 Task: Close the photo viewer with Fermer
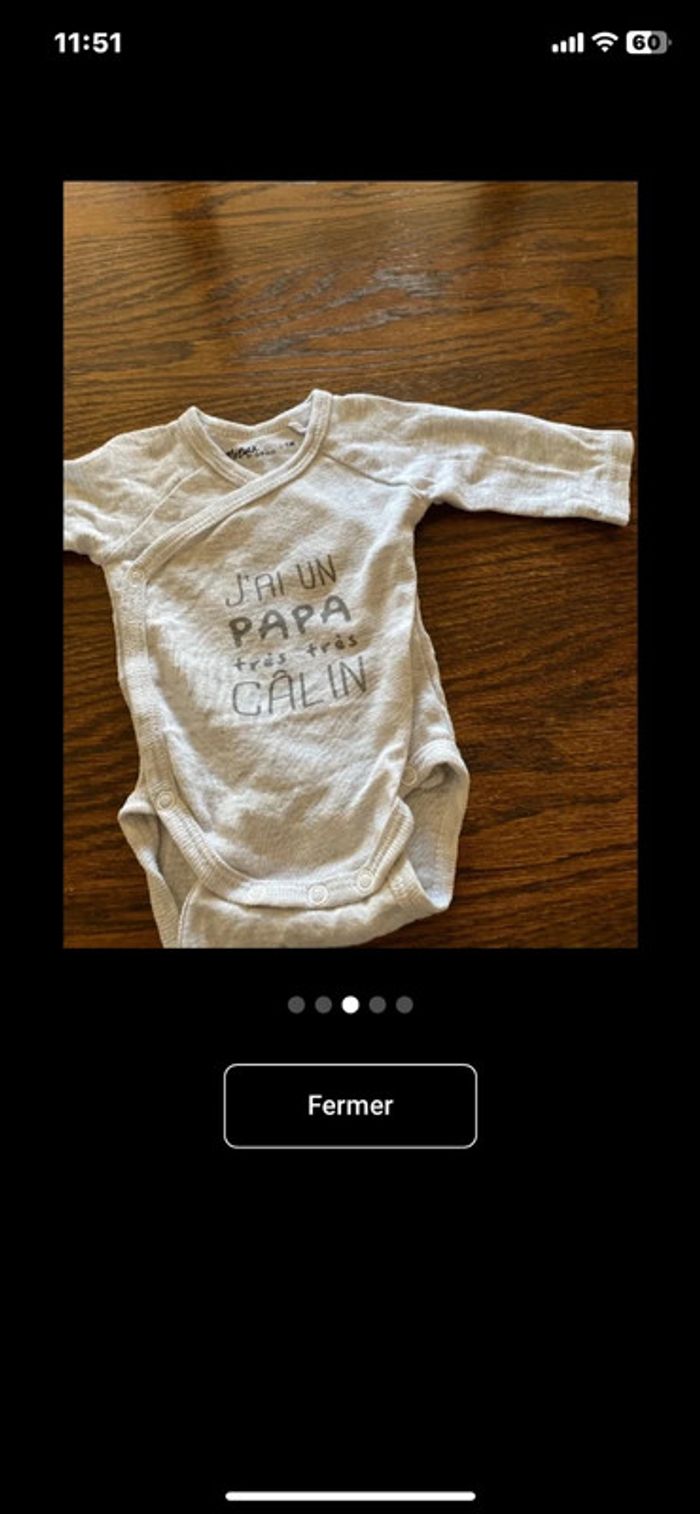[x=350, y=1105]
